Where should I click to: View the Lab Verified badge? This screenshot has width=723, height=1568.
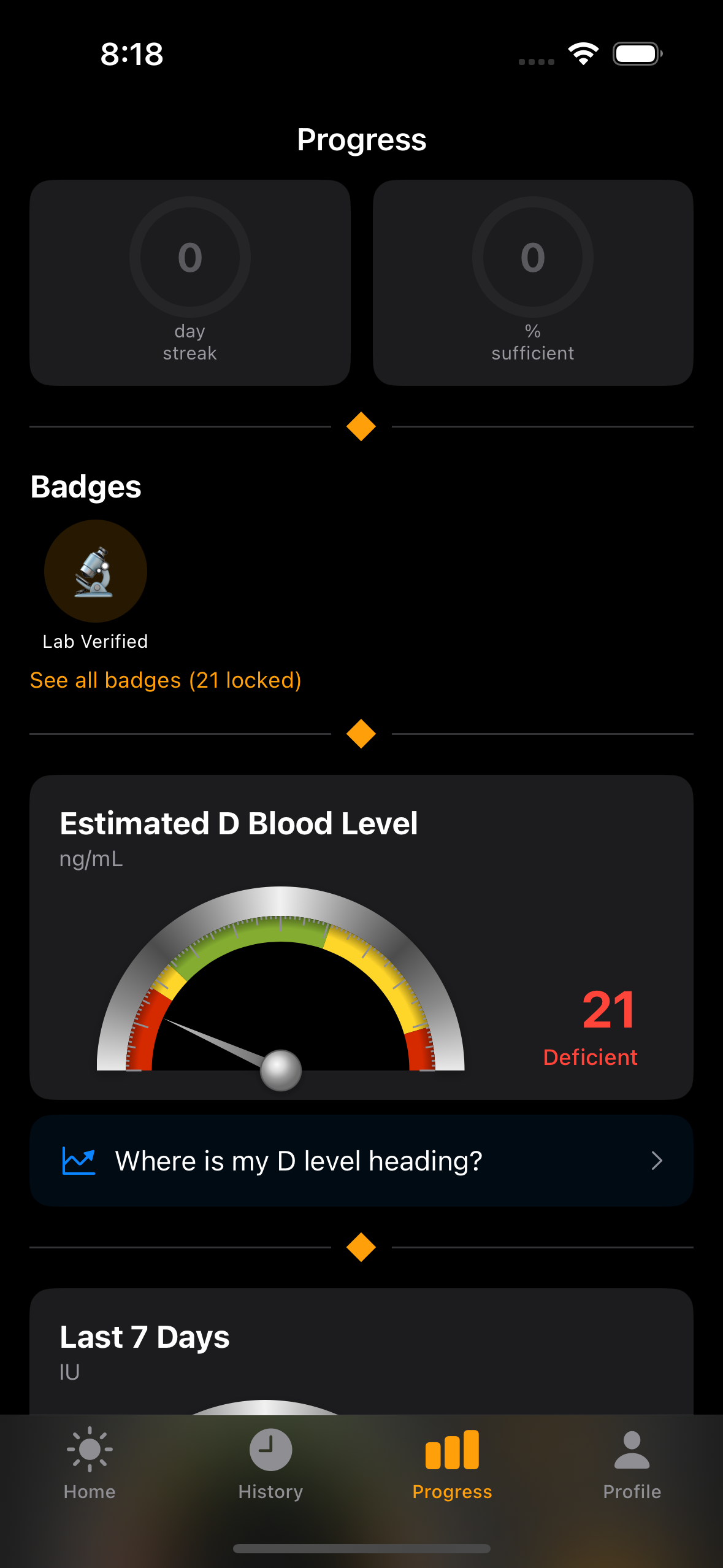pos(96,572)
